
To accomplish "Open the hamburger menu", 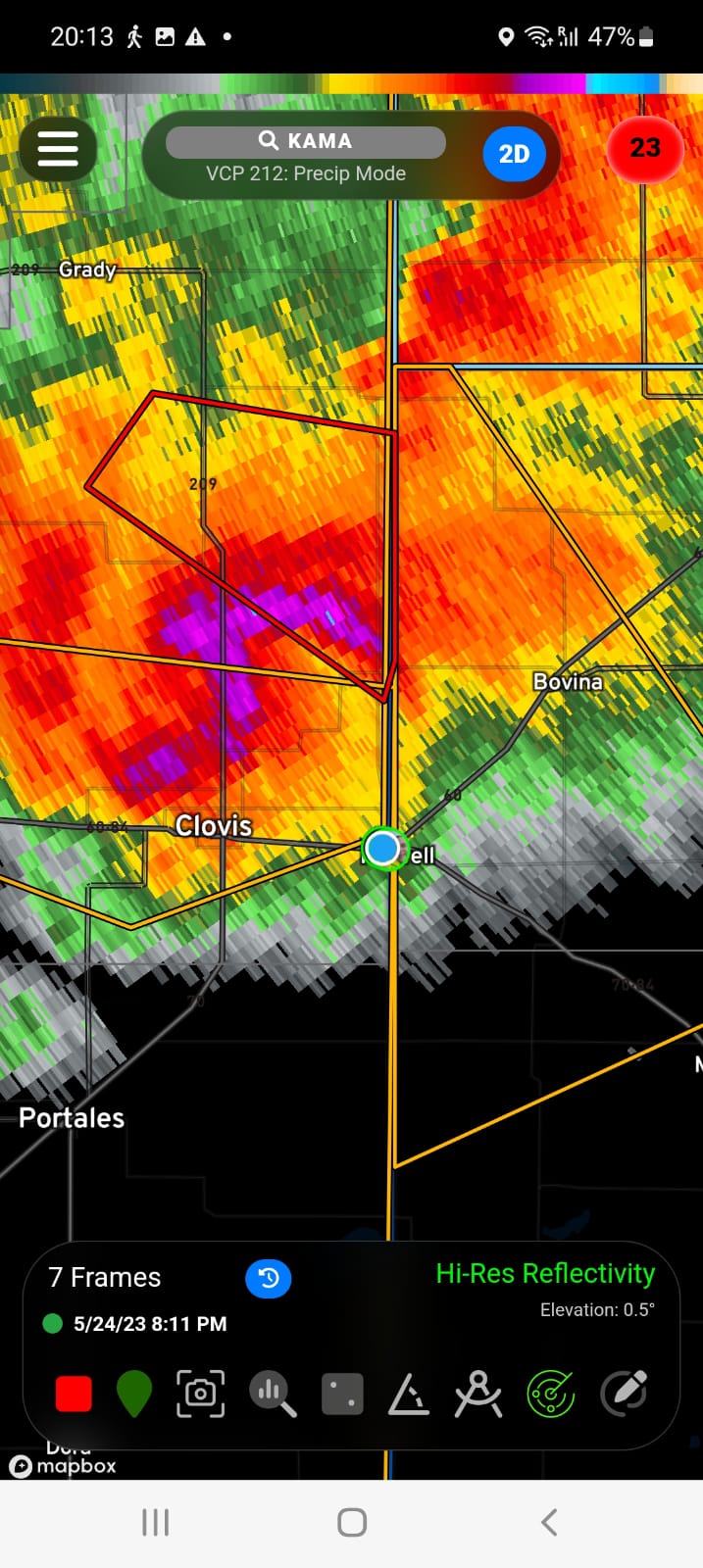I will (x=58, y=150).
